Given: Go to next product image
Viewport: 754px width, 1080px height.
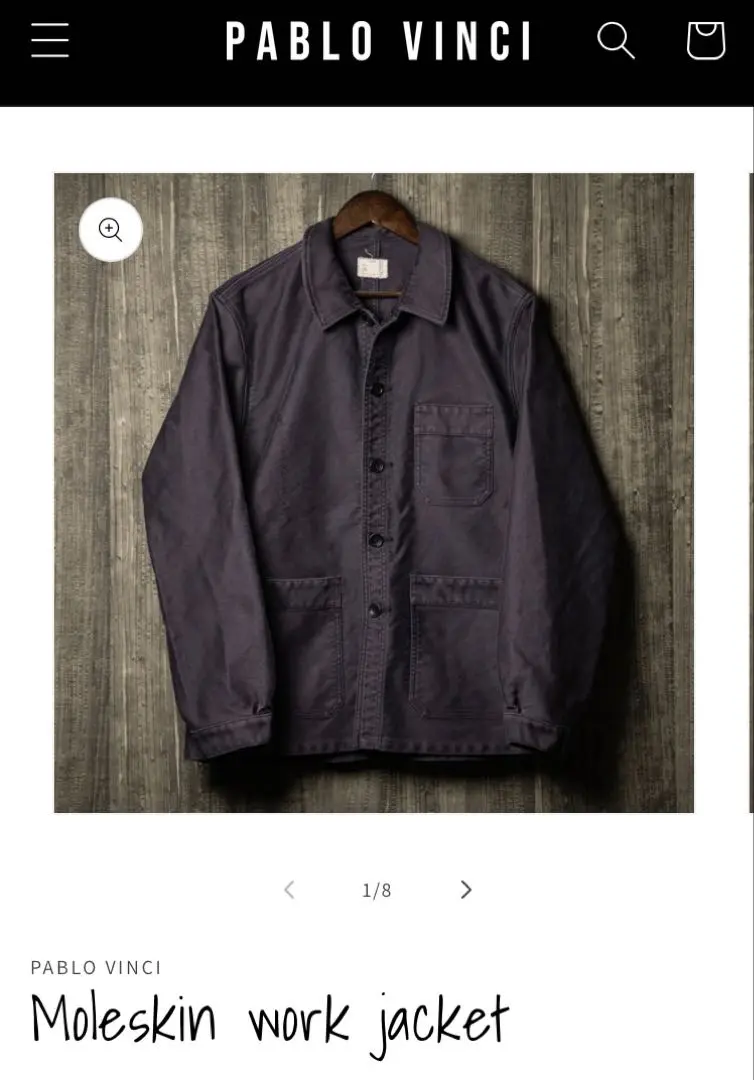Looking at the screenshot, I should click(x=465, y=890).
